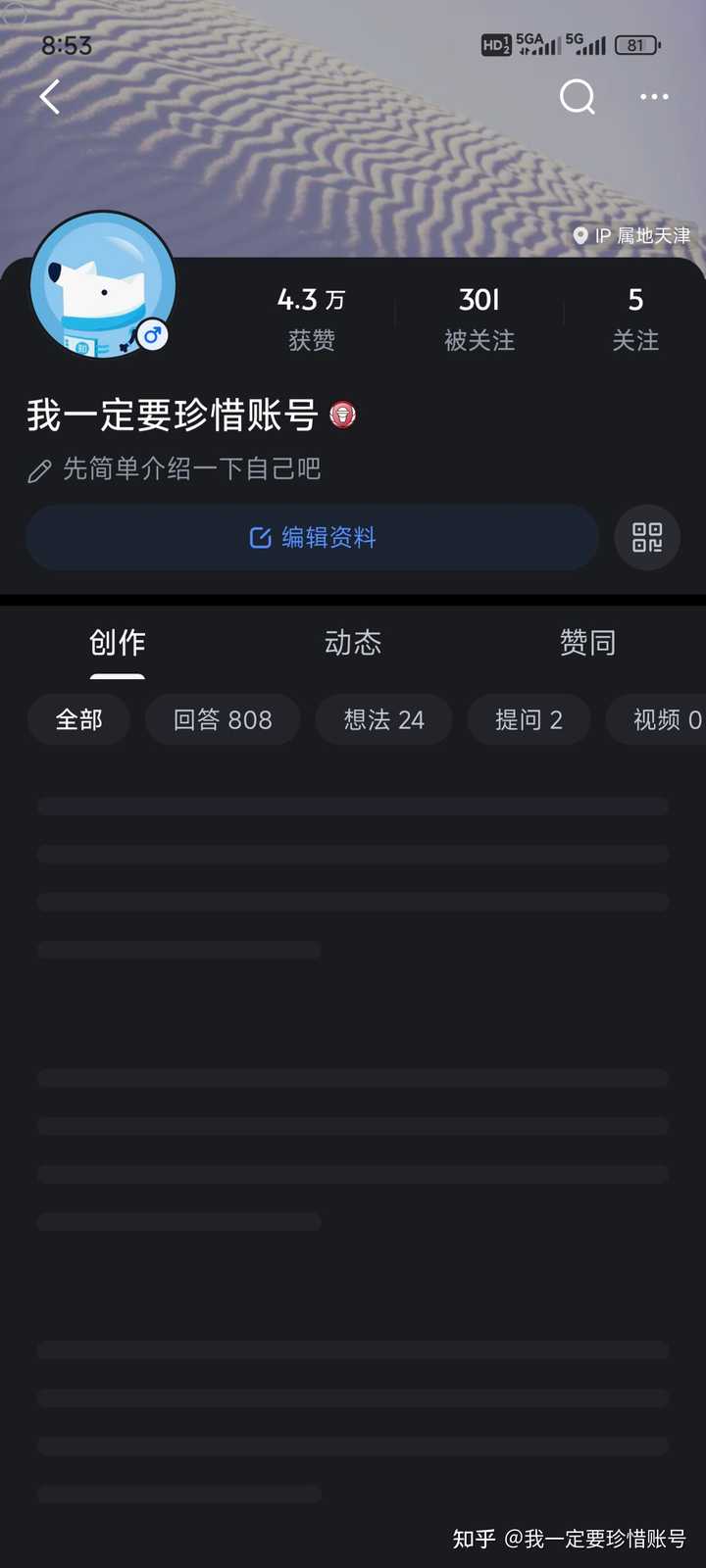Select the 全部 filter chip
The image size is (706, 1568).
(x=78, y=719)
